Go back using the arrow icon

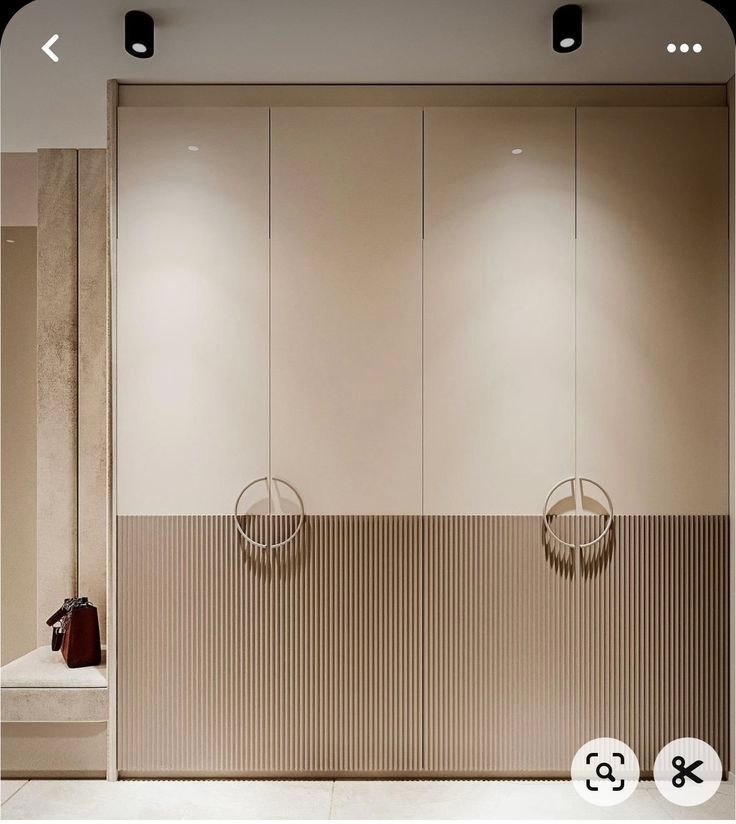[51, 47]
